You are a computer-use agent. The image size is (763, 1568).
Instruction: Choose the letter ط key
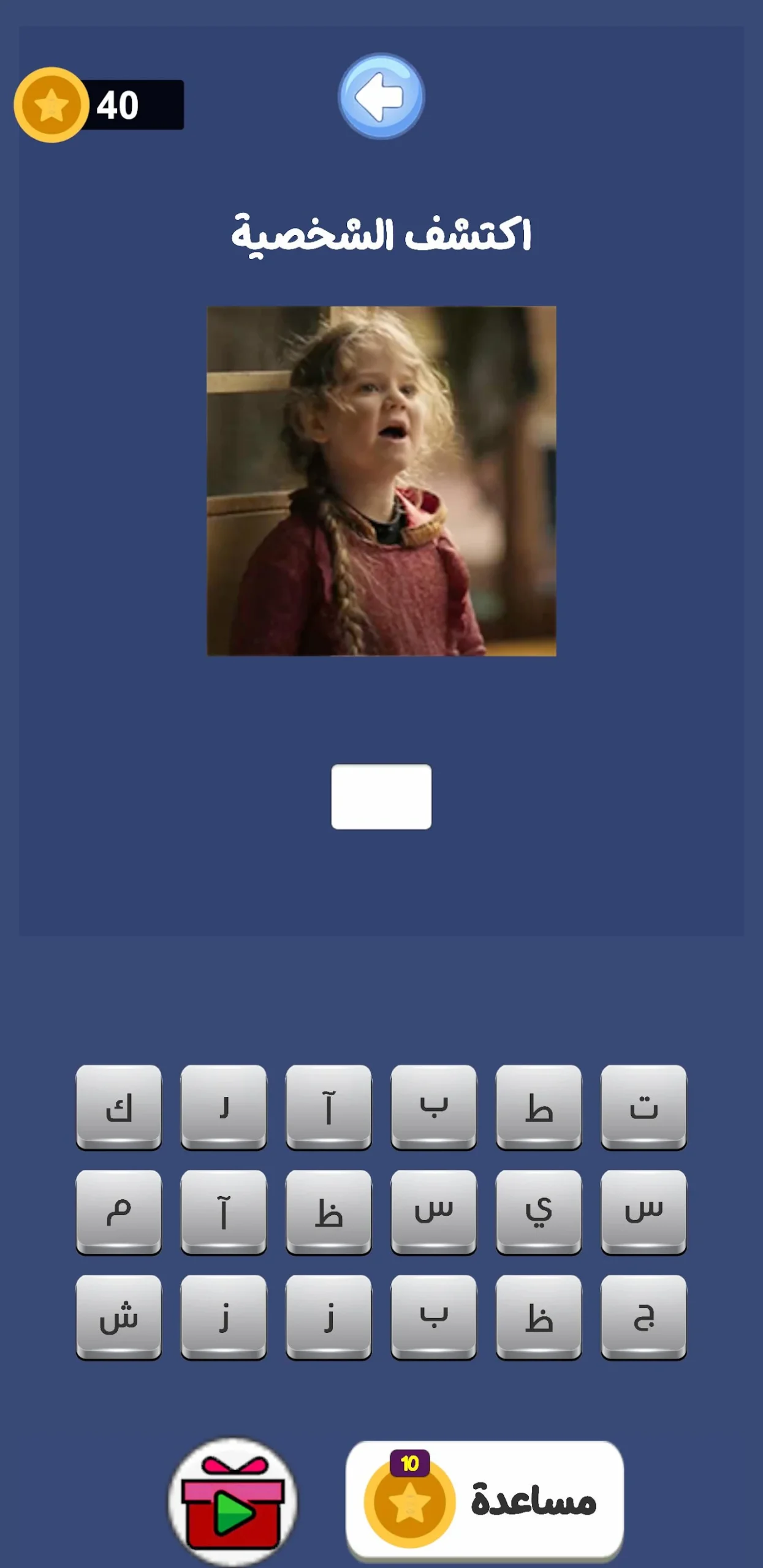[539, 1107]
